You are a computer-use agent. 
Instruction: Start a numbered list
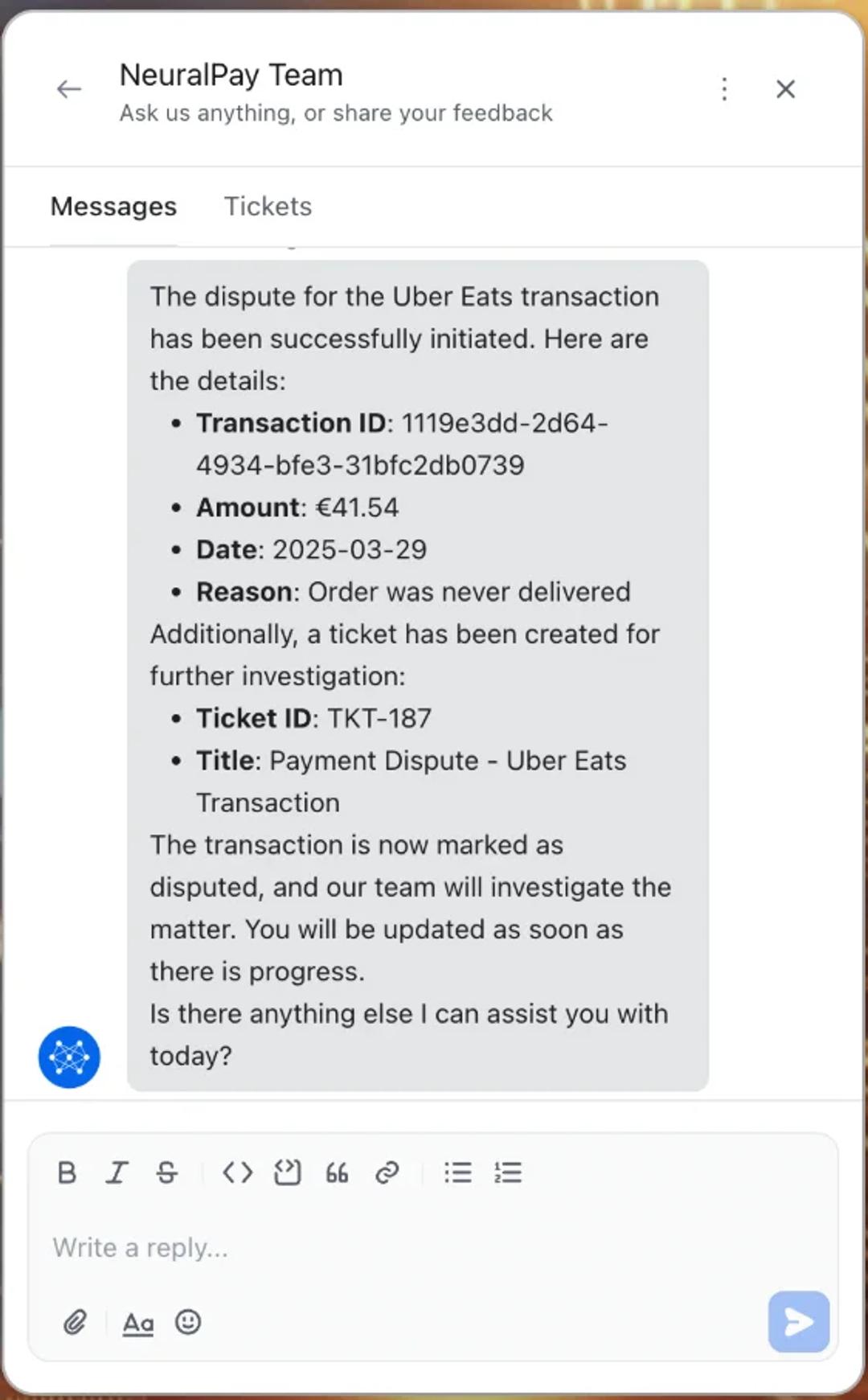click(x=508, y=1173)
